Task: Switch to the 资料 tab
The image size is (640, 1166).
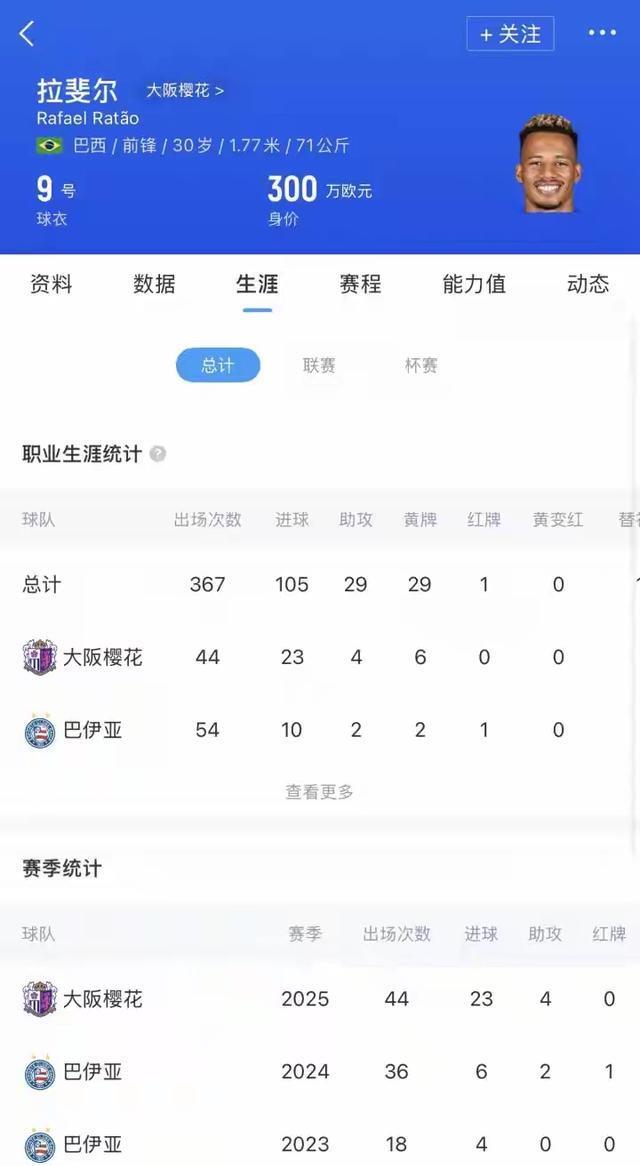Action: click(x=51, y=284)
